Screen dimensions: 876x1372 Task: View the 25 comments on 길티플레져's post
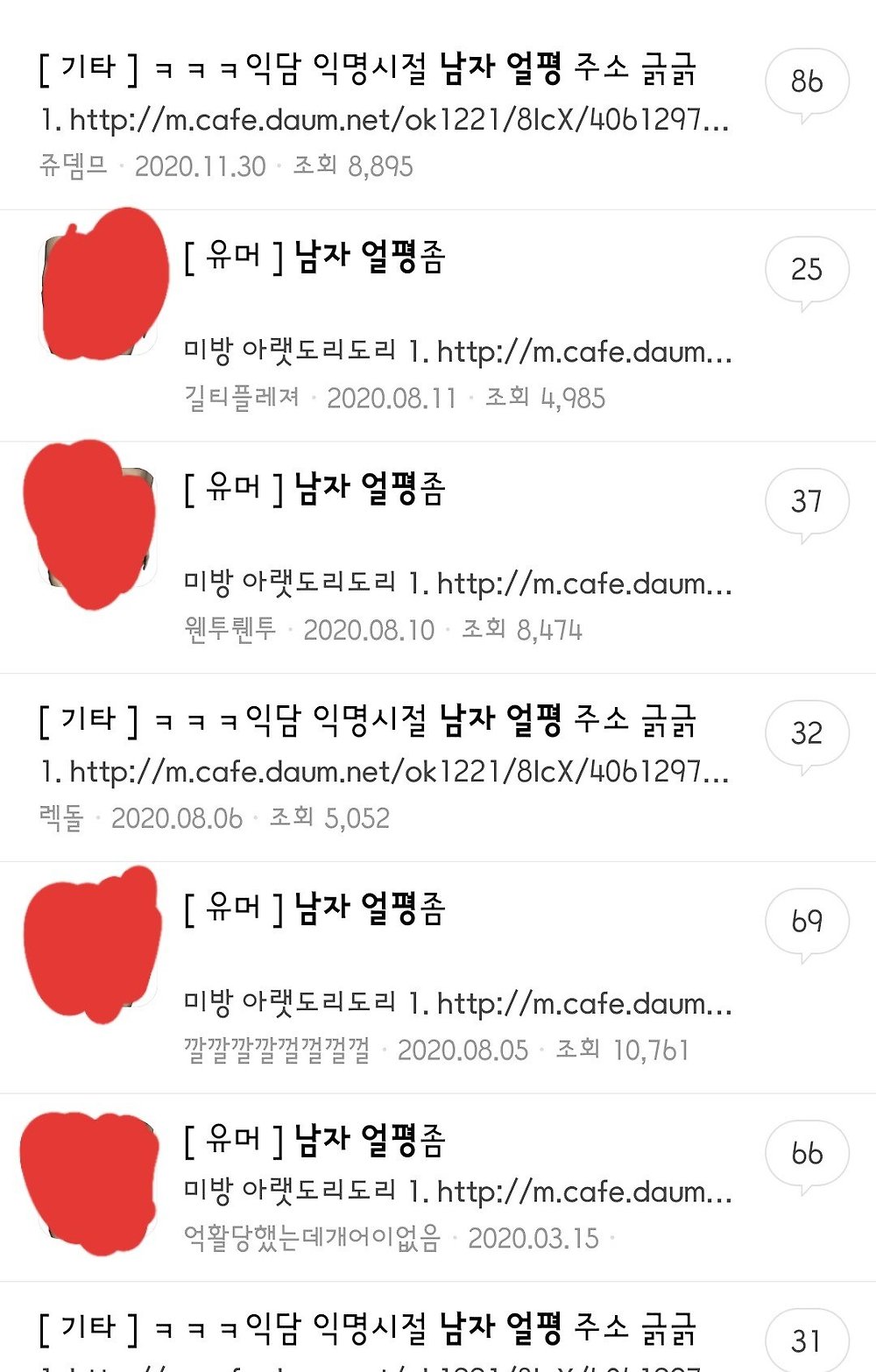point(806,270)
